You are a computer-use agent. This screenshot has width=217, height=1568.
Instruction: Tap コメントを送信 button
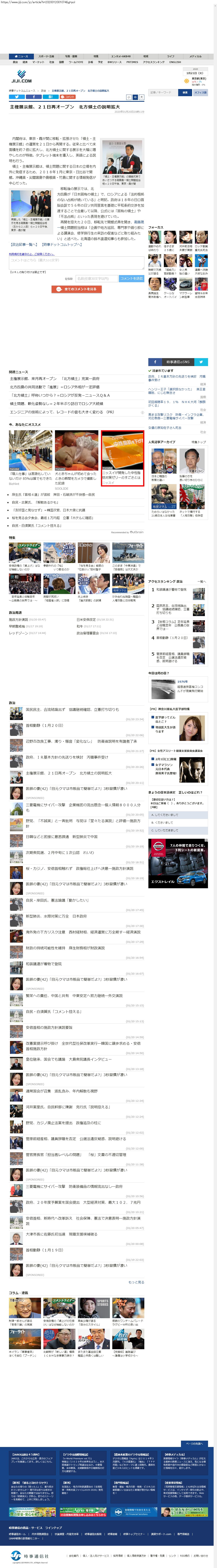131,278
